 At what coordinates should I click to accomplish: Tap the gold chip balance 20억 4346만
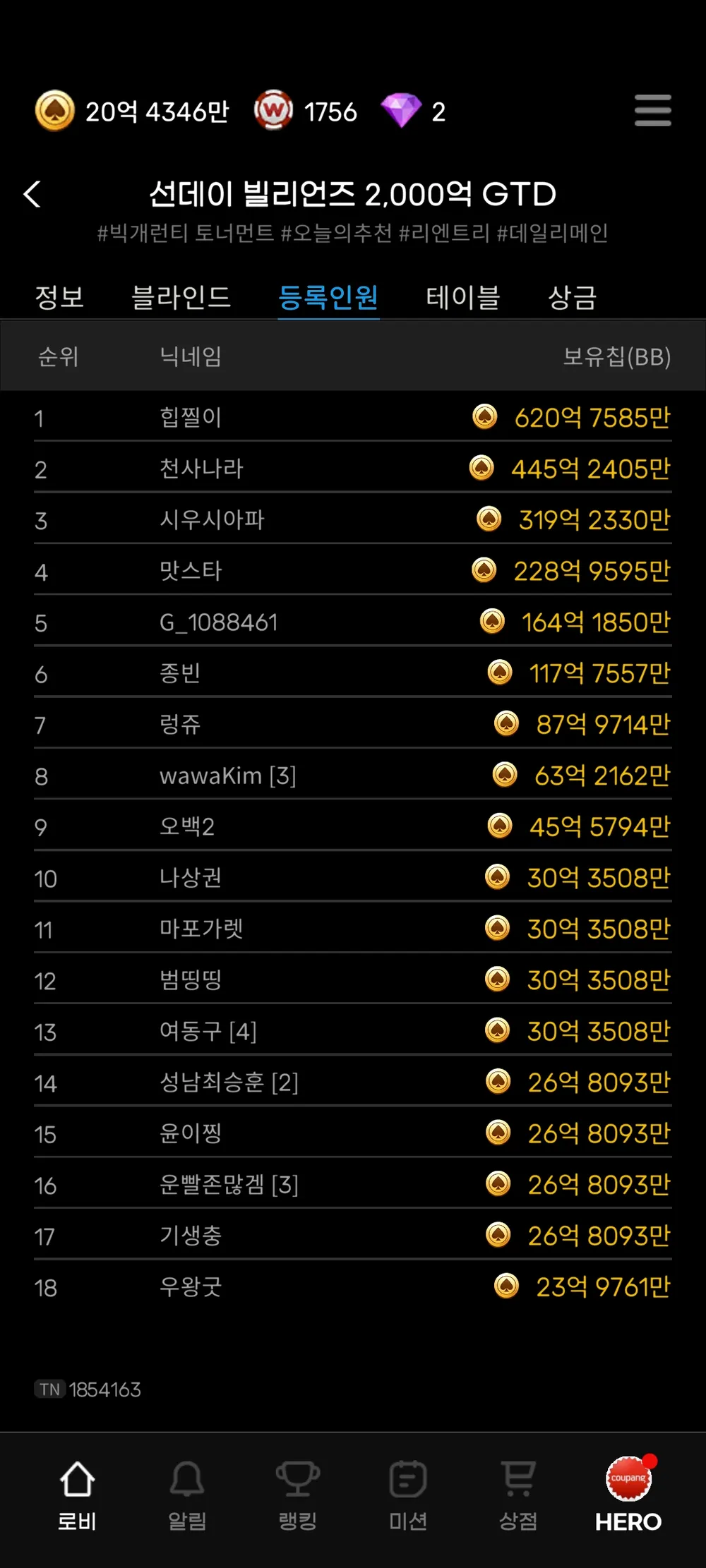133,111
